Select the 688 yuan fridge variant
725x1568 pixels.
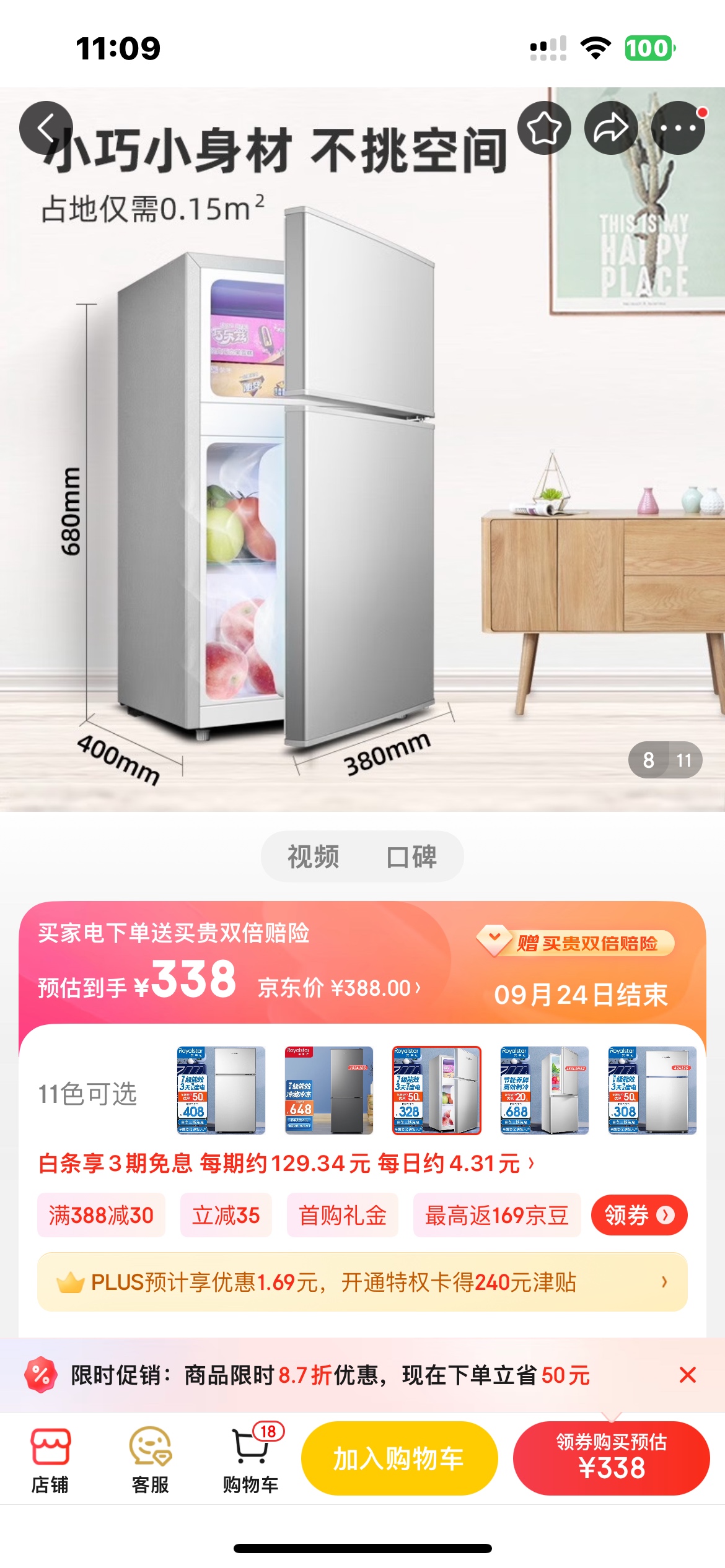pos(544,1090)
